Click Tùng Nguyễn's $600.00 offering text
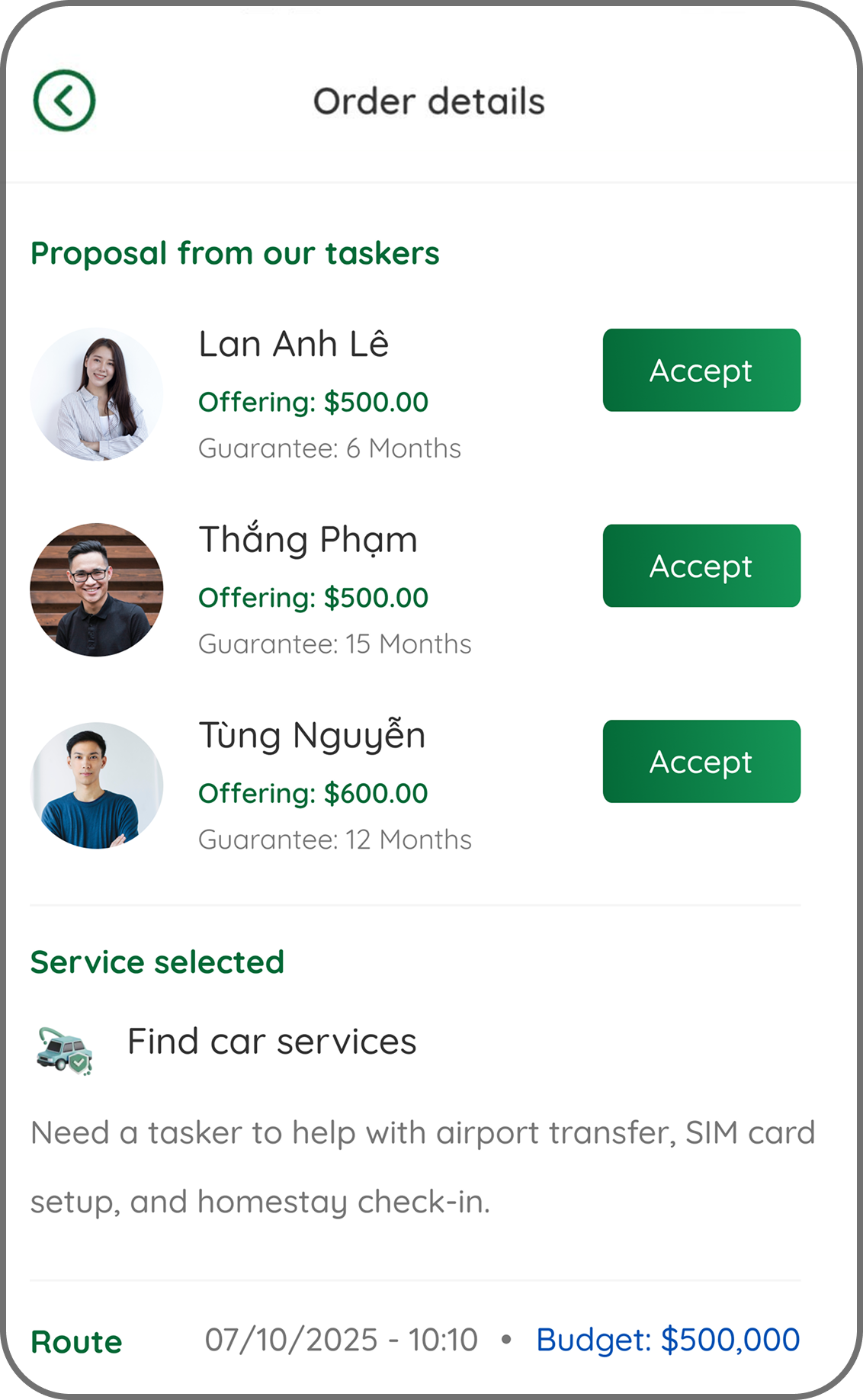 [x=313, y=793]
